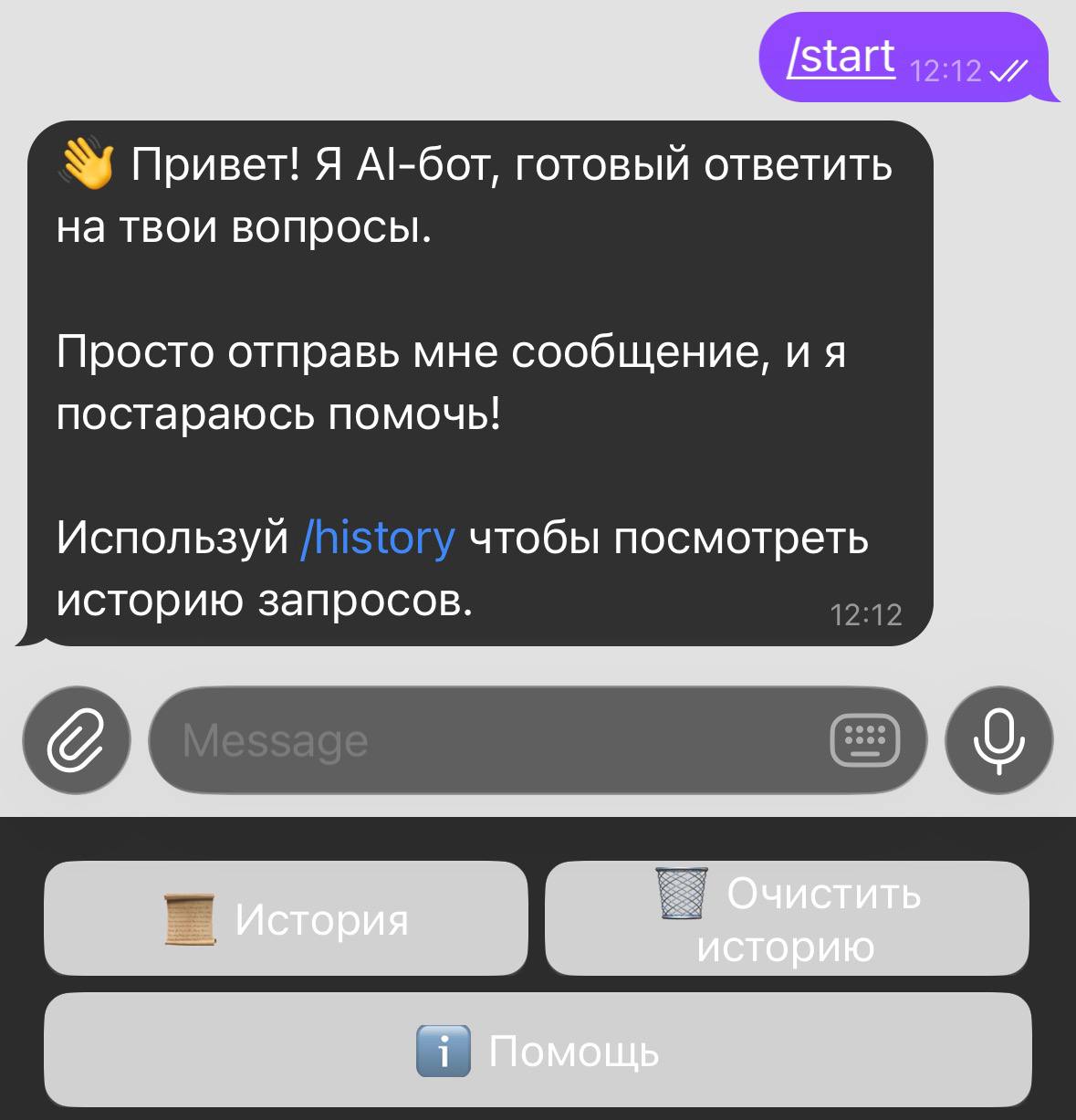Tap the /start command in the sent message
Image resolution: width=1076 pixels, height=1120 pixels.
[841, 57]
